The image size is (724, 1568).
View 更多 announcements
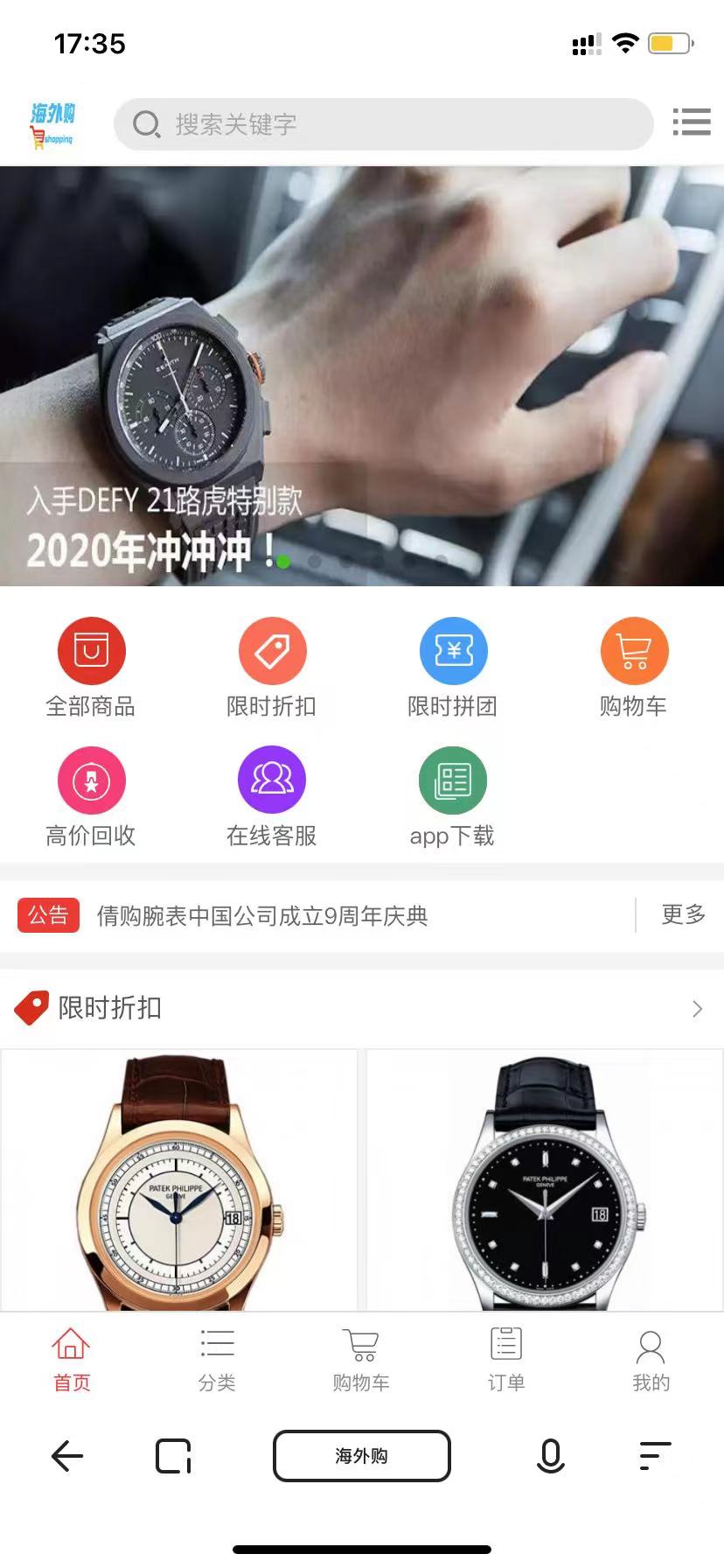coord(683,915)
